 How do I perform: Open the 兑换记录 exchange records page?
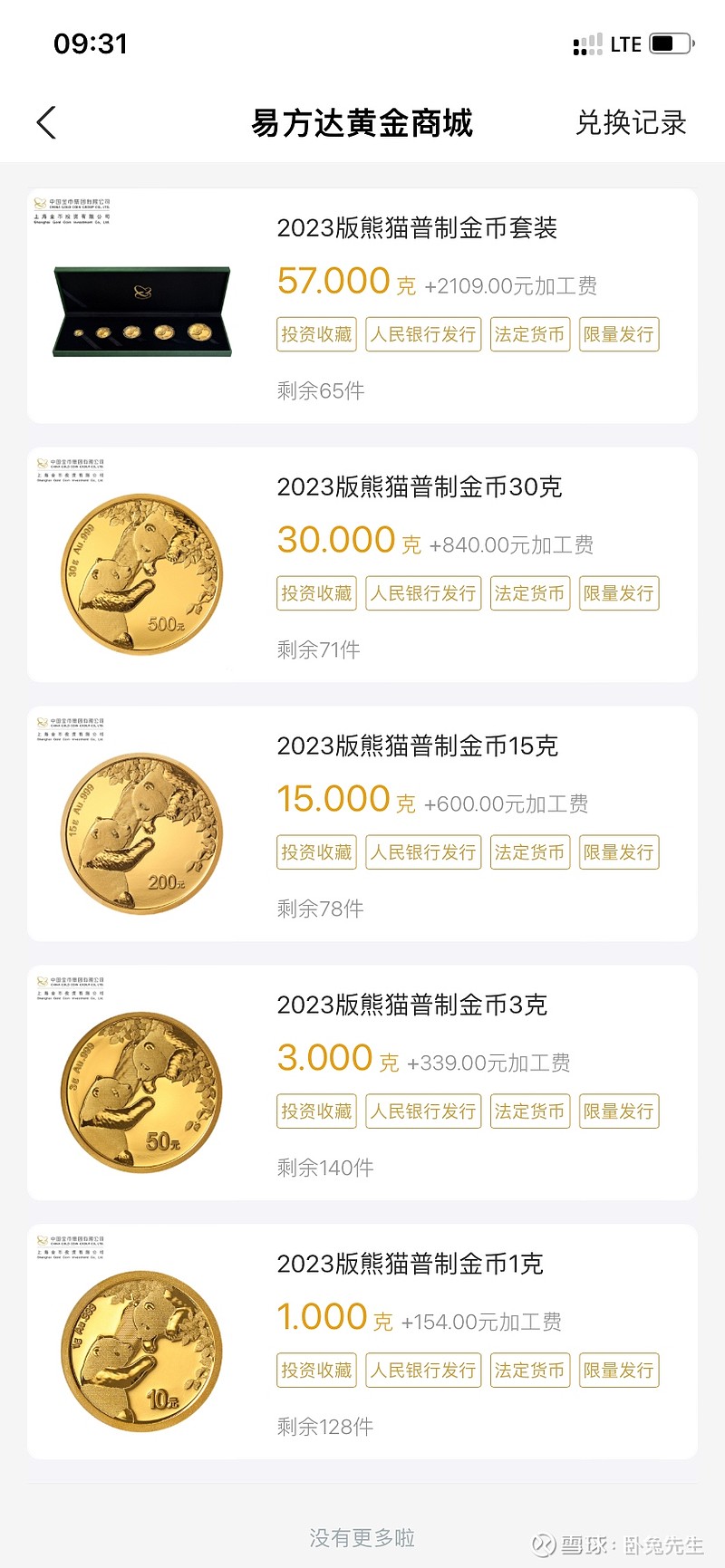[633, 122]
